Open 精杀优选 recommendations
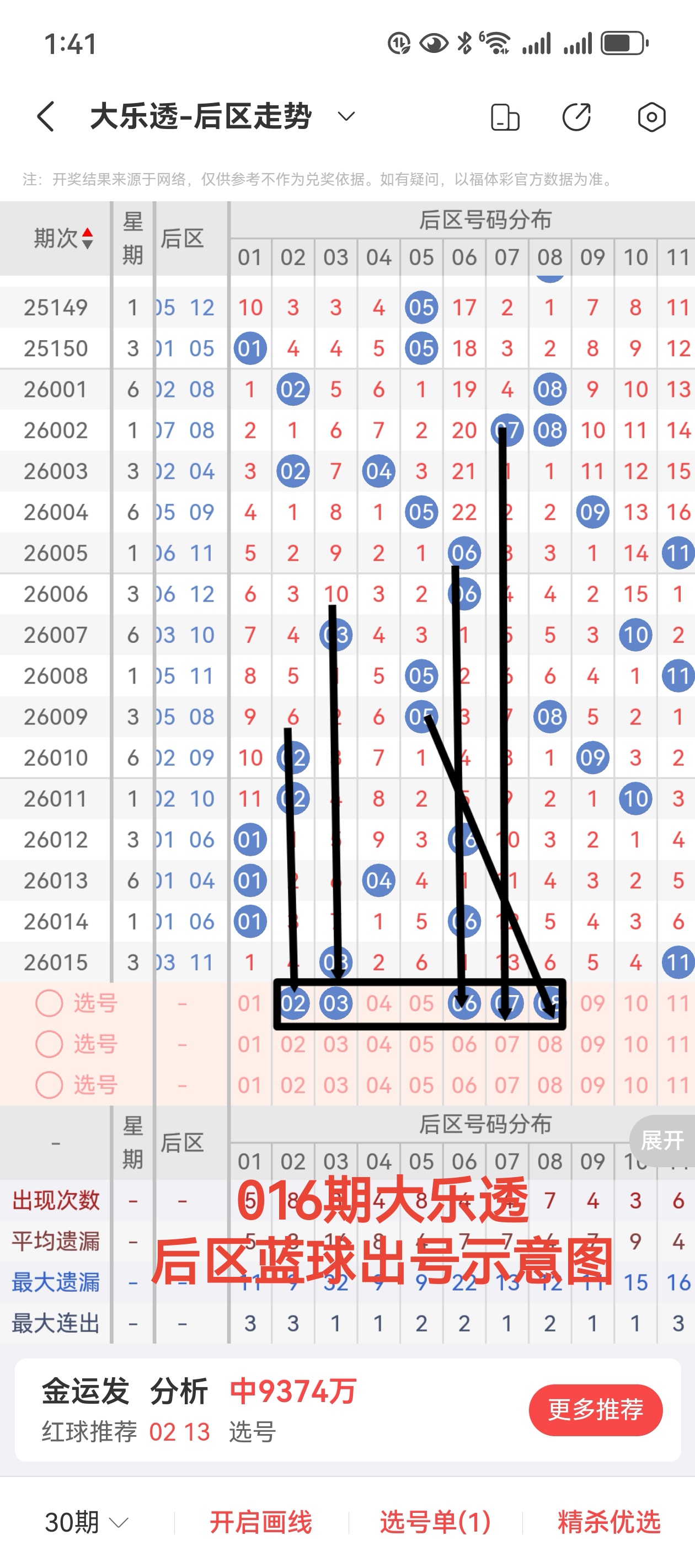695x1568 pixels. tap(608, 1522)
